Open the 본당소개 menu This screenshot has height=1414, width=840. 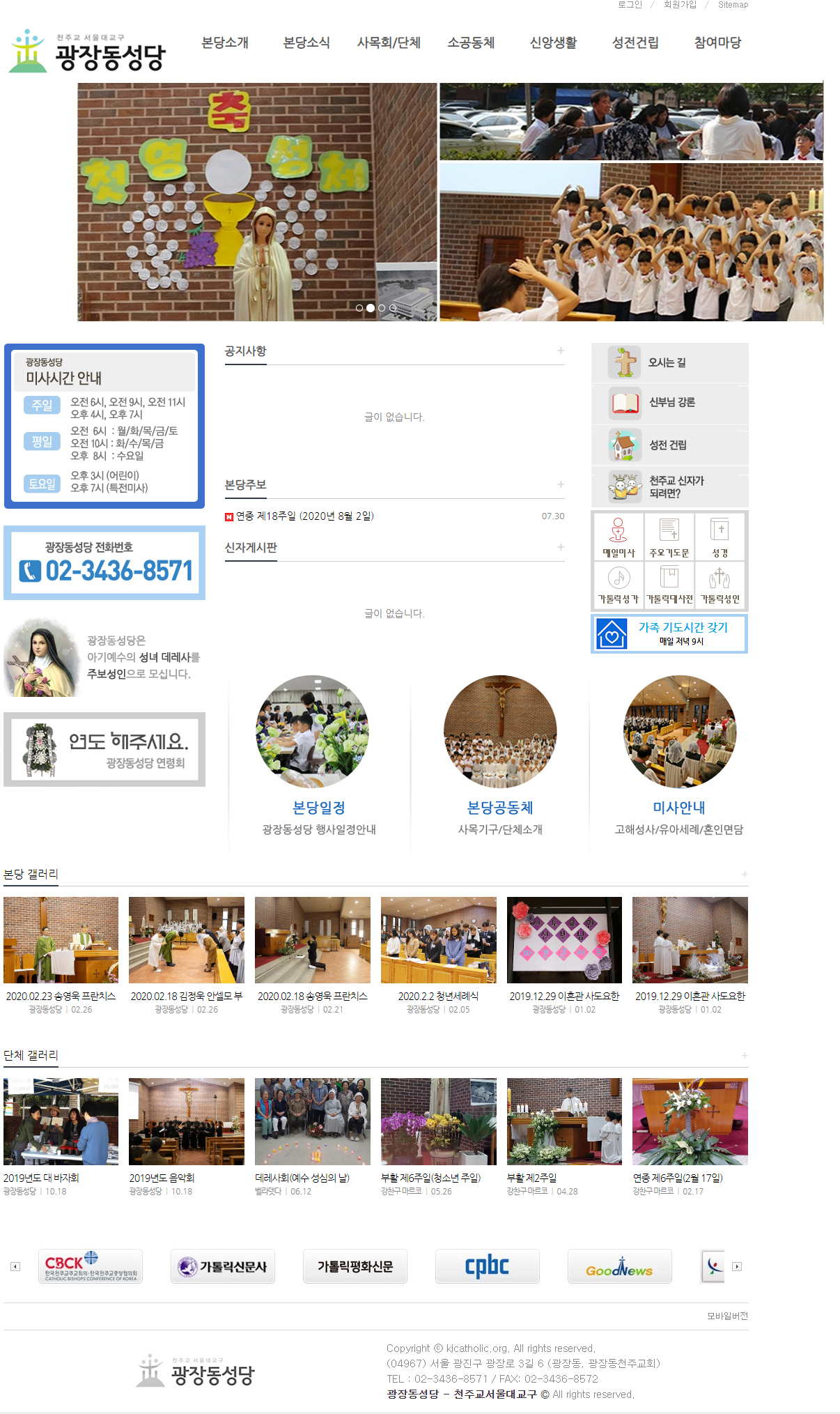click(x=225, y=43)
